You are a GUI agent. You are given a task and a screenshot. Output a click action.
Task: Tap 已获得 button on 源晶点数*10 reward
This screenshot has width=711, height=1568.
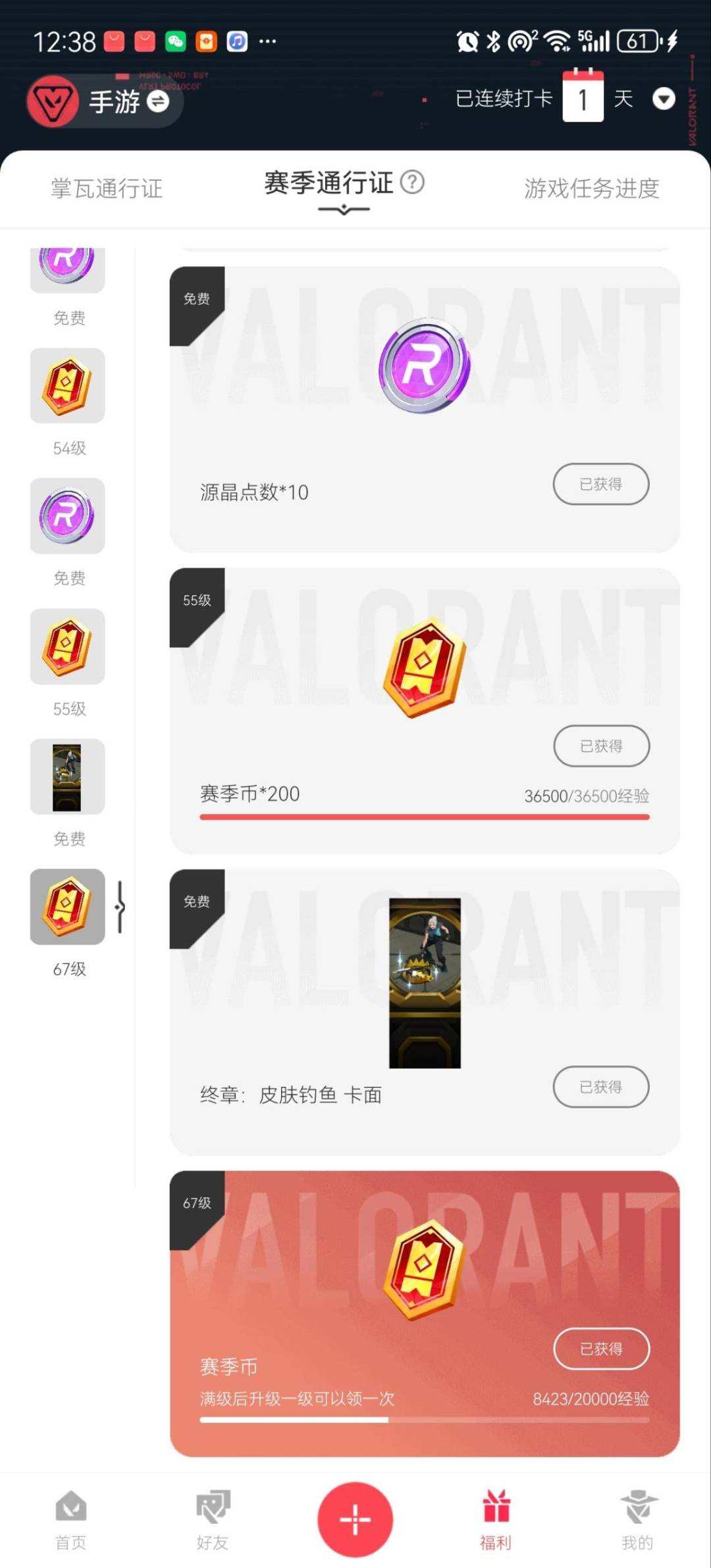[600, 484]
